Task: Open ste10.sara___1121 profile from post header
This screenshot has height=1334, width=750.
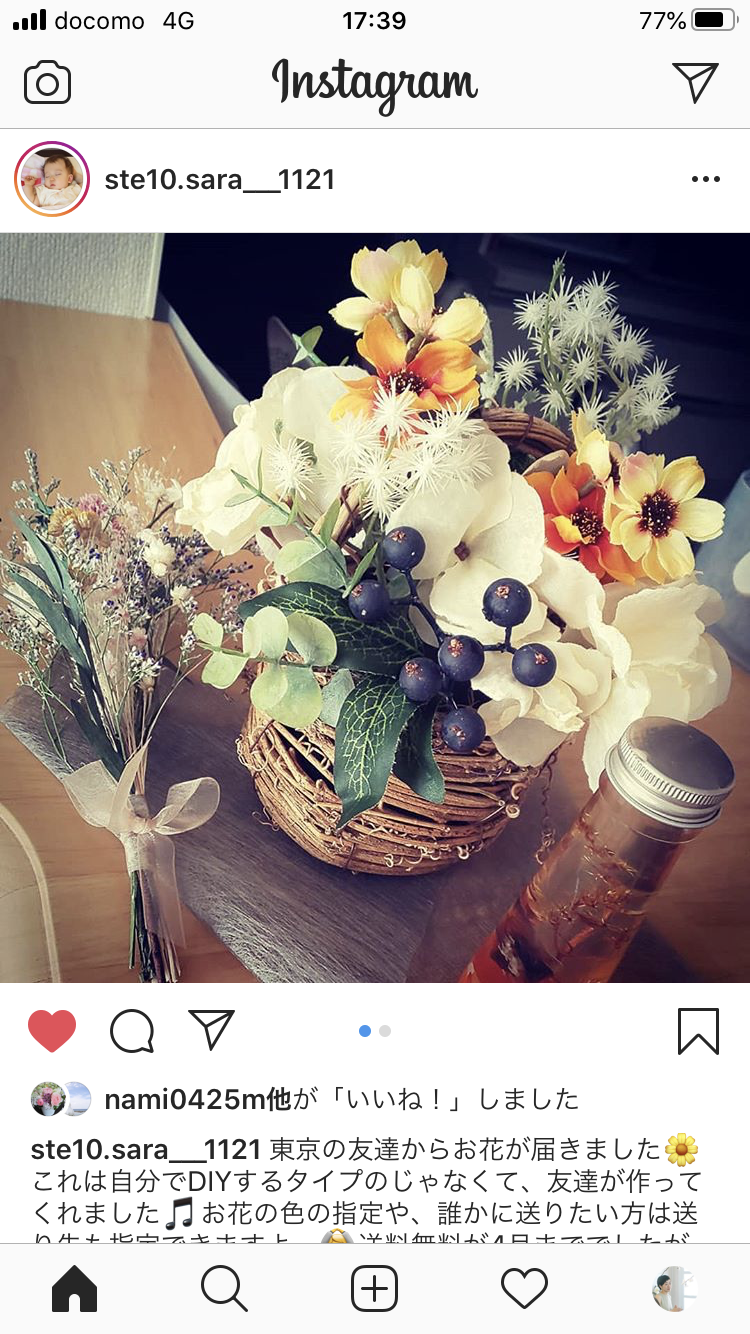Action: (219, 180)
